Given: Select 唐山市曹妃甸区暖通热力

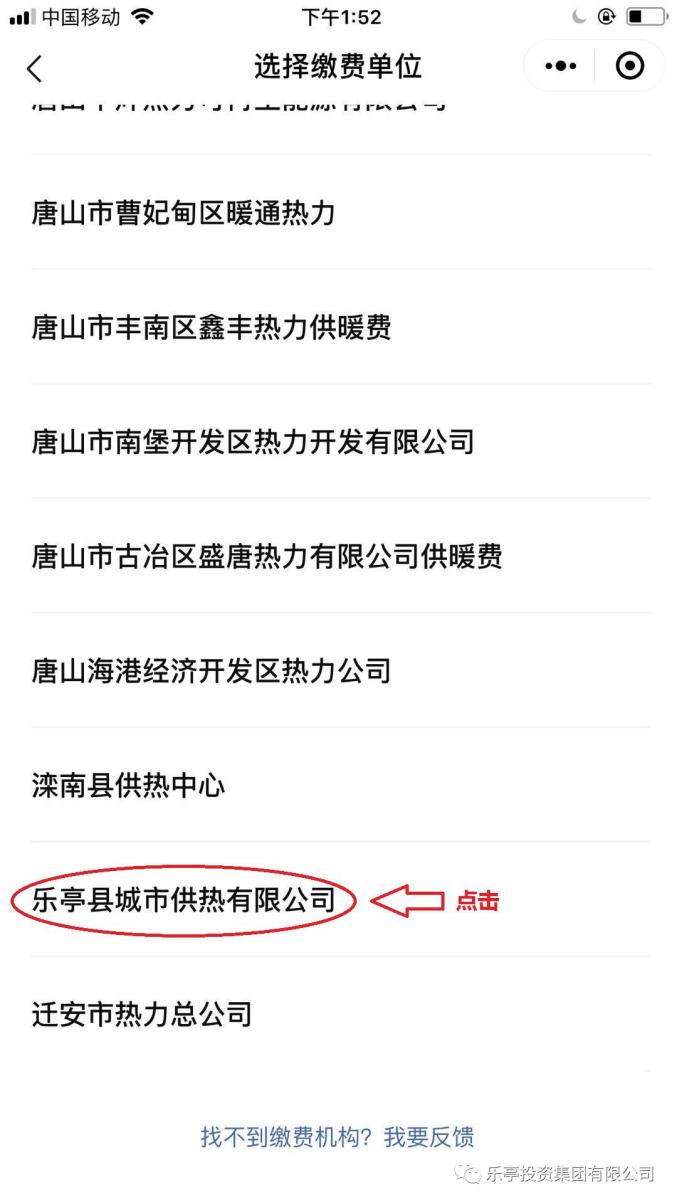Looking at the screenshot, I should [x=183, y=212].
